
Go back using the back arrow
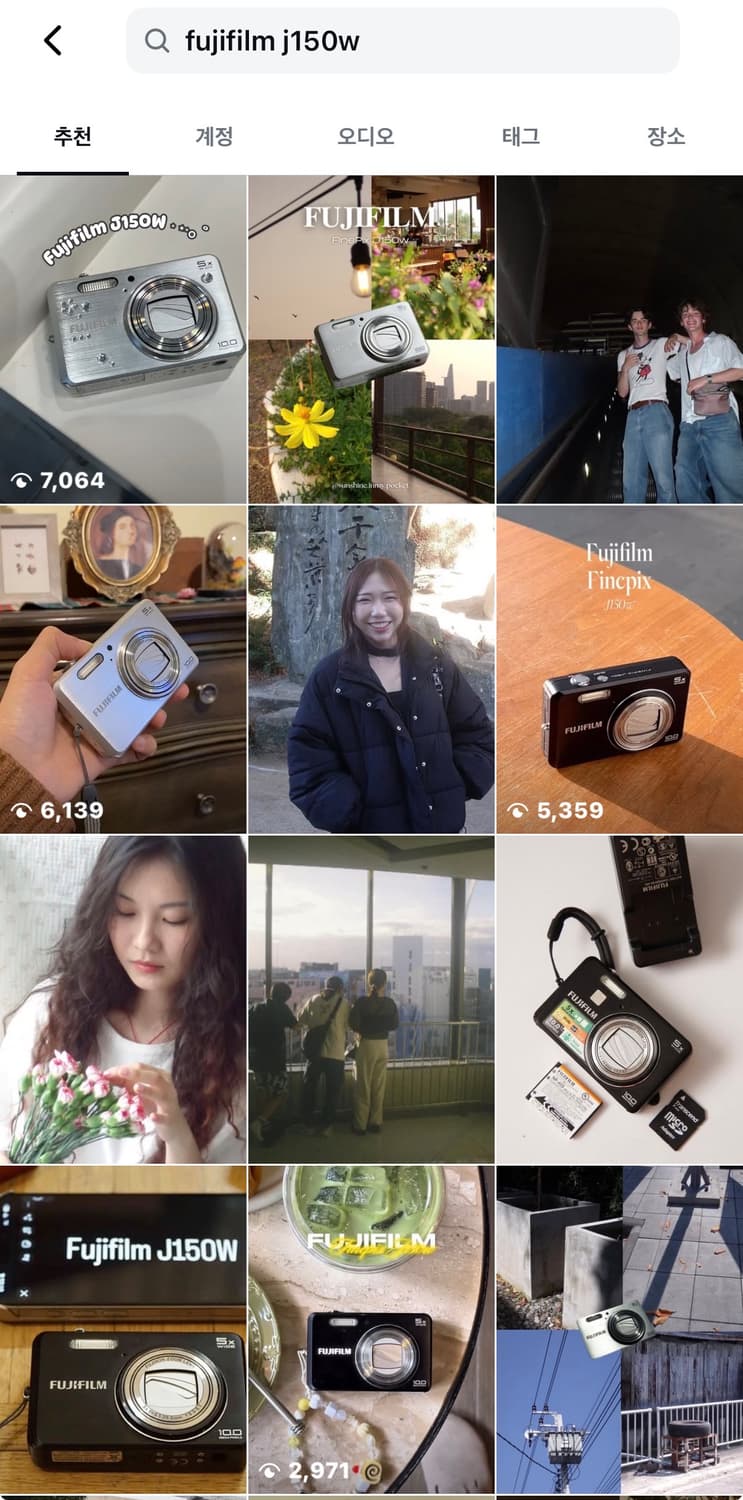52,40
